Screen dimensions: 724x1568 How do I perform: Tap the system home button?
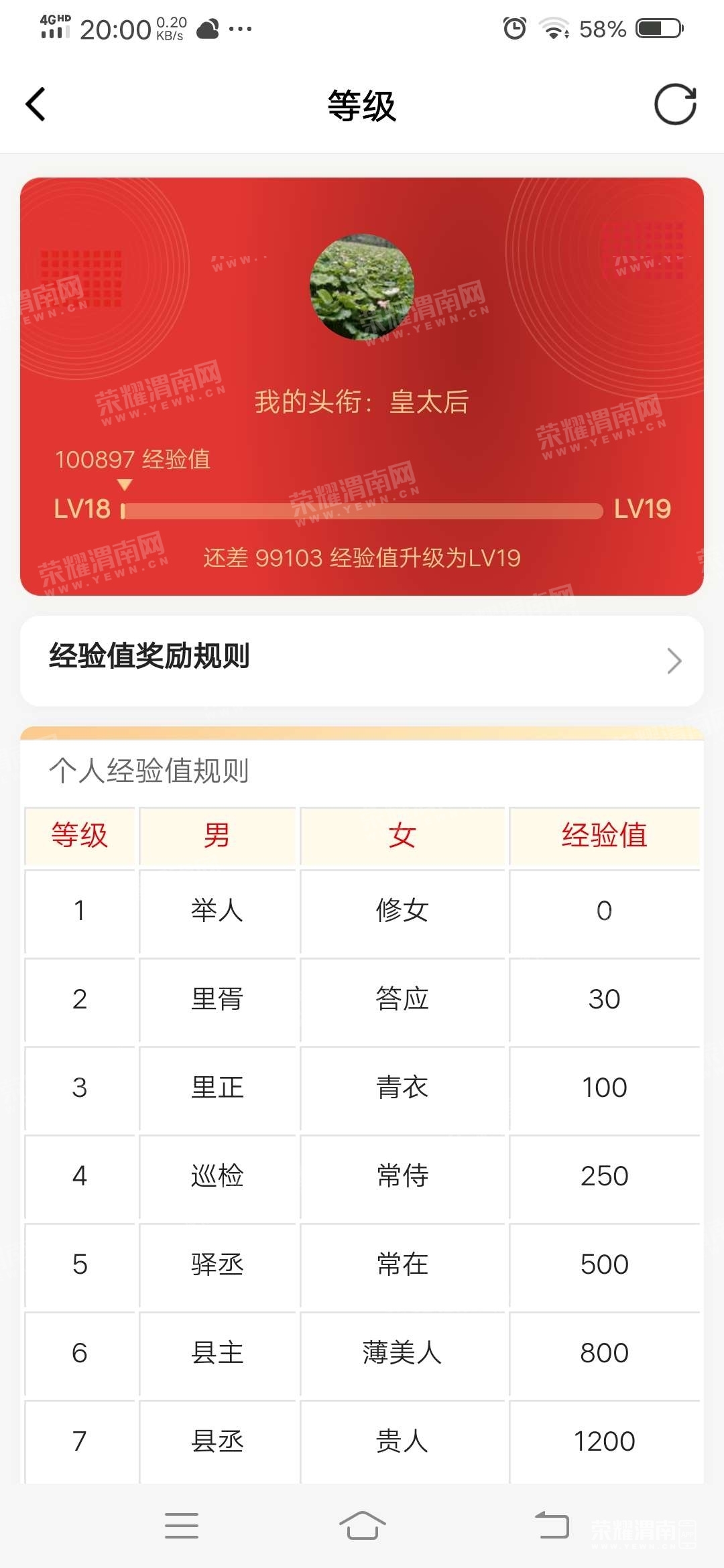tap(362, 1526)
